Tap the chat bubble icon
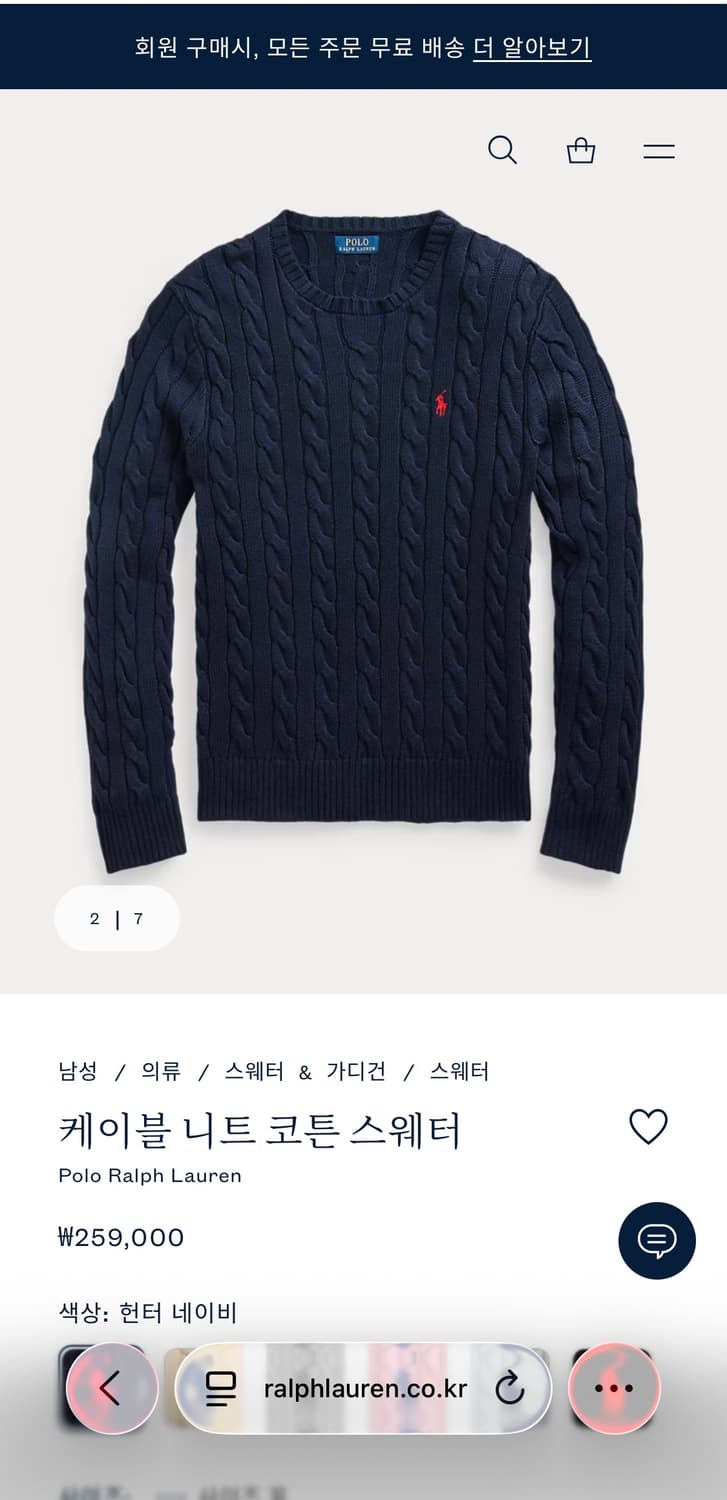This screenshot has height=1500, width=727. pyautogui.click(x=656, y=1240)
